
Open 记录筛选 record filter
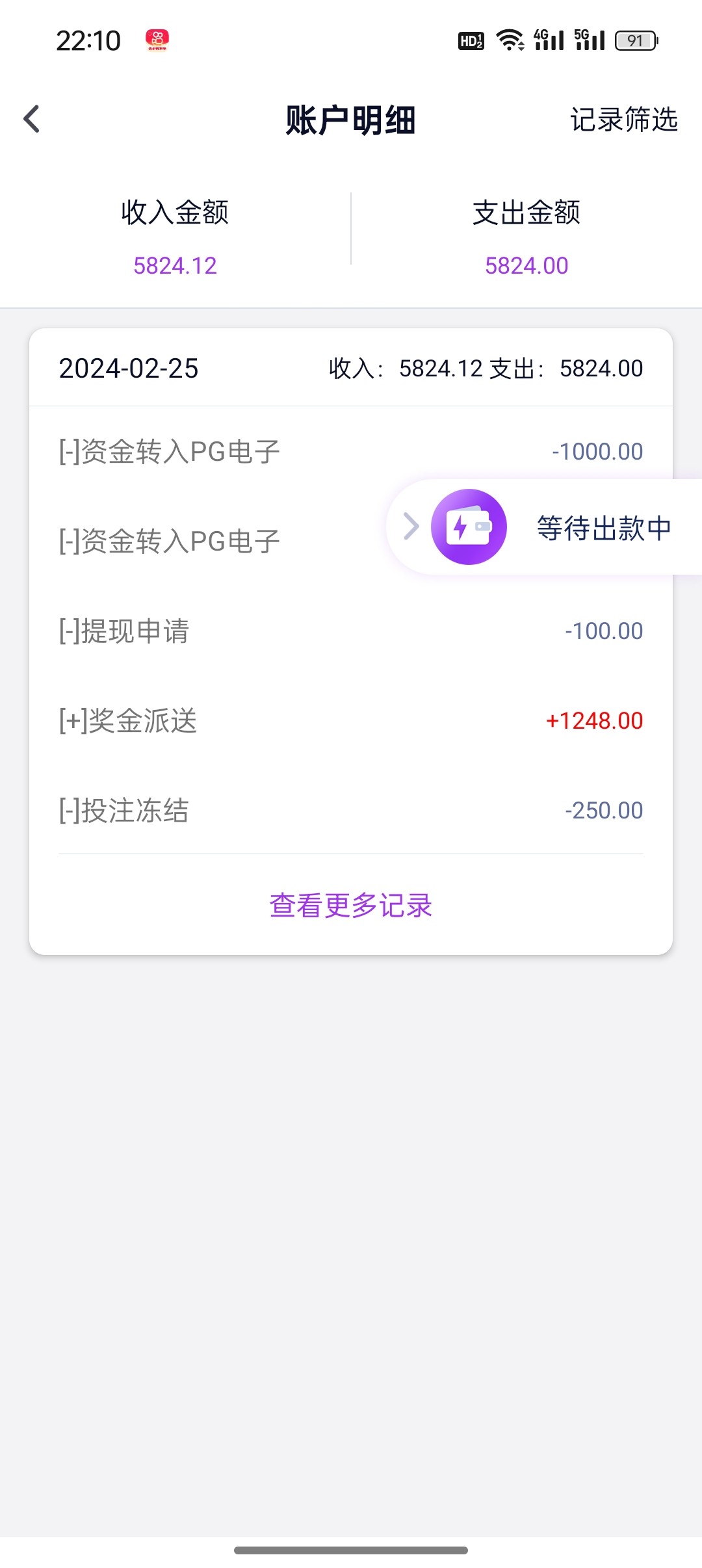(x=623, y=120)
